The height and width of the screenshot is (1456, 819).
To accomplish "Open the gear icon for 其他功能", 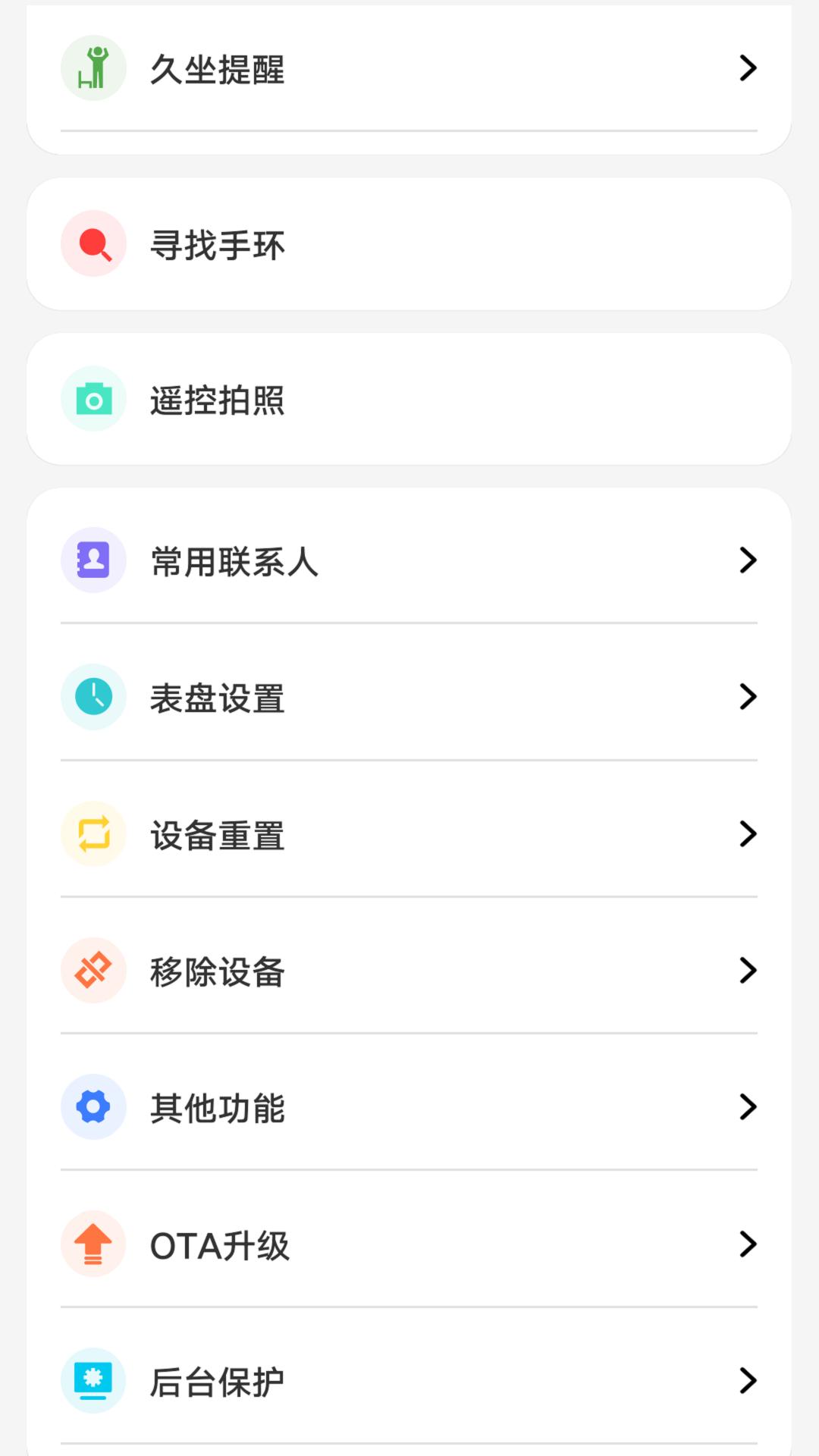I will pos(93,1107).
